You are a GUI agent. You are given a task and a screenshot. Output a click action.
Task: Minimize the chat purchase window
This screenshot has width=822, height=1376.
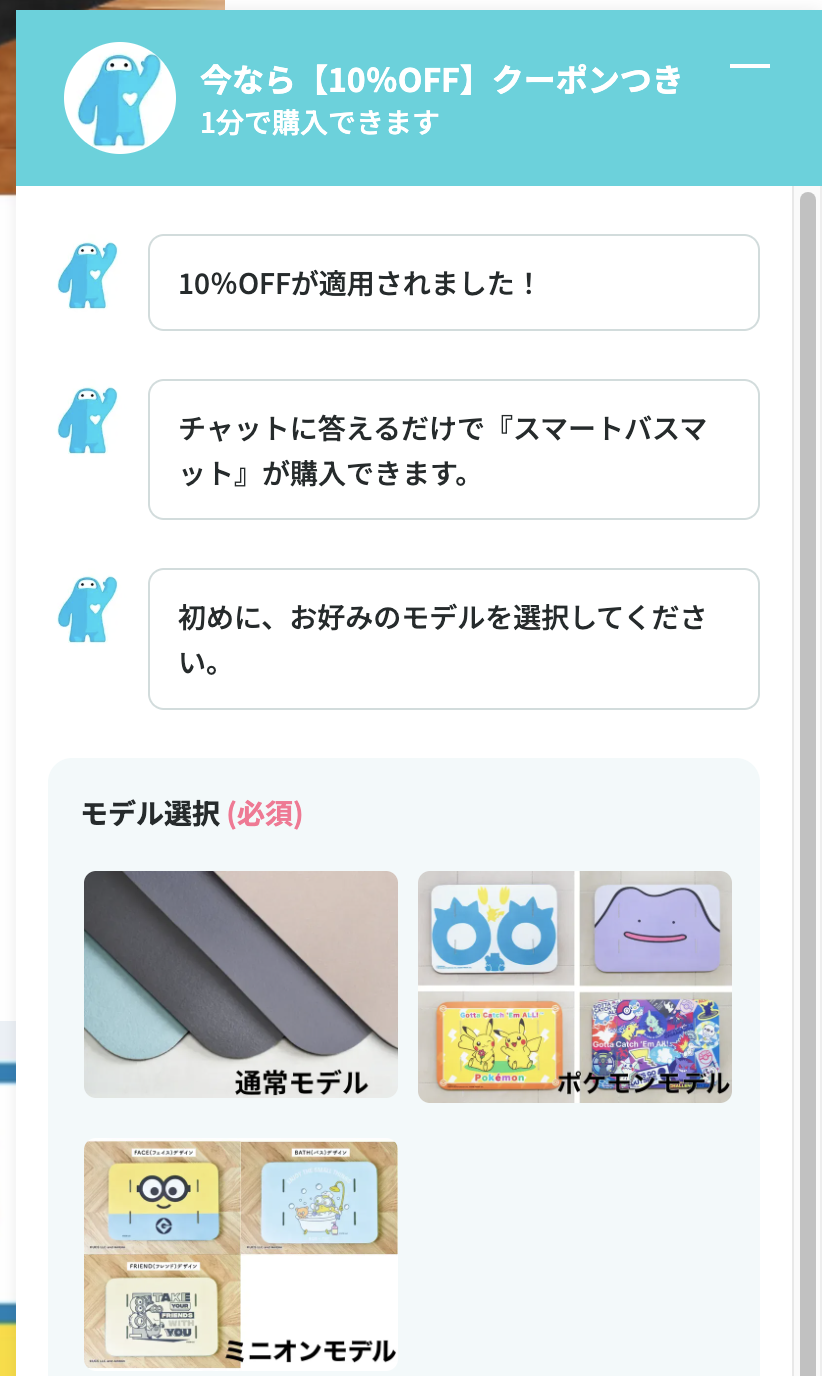pos(749,67)
